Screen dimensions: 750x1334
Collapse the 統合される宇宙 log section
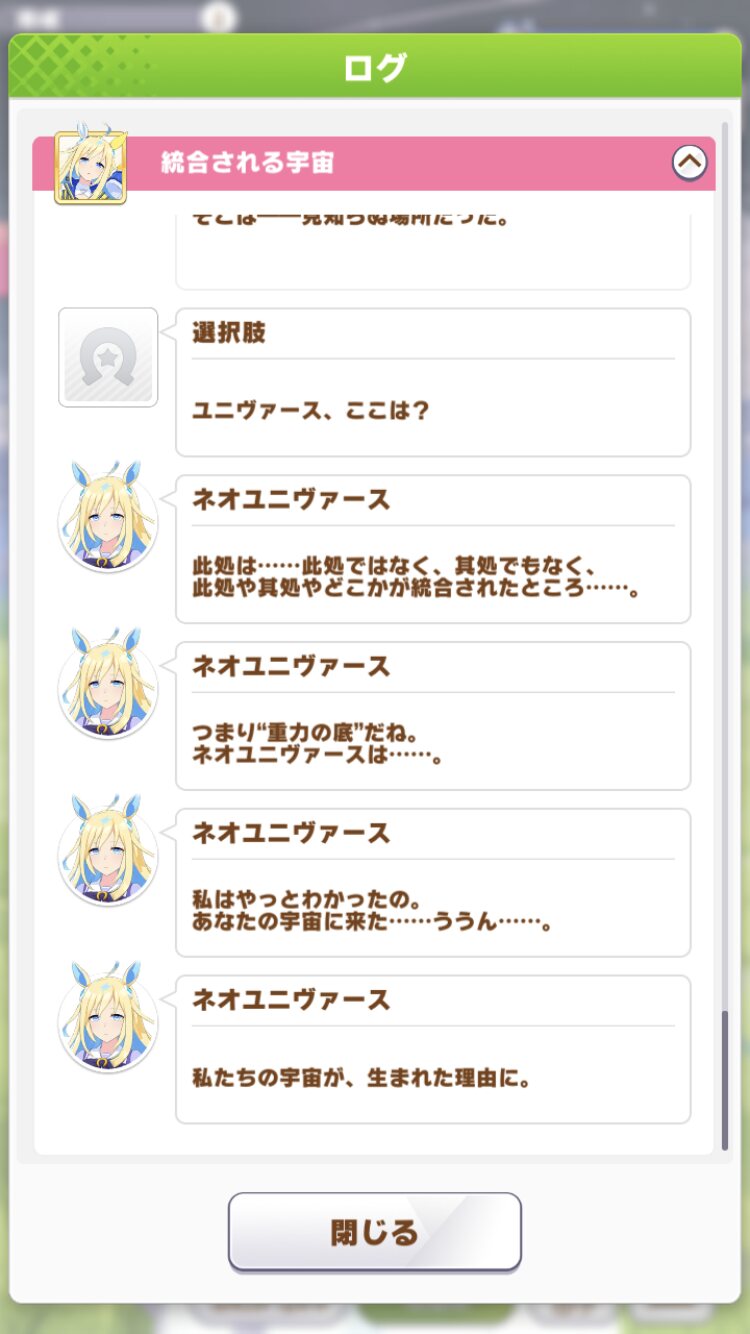tap(689, 162)
